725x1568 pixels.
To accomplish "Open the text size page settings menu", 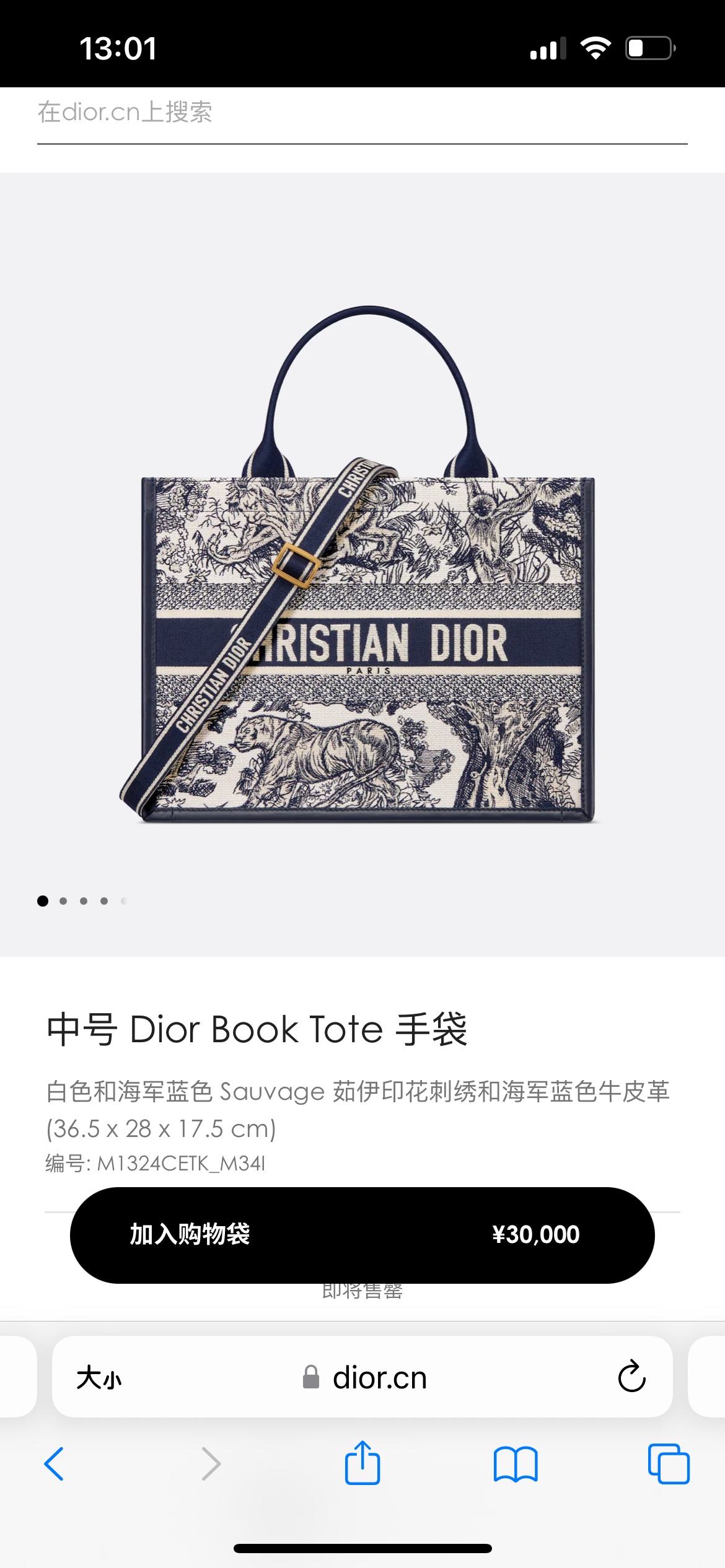I will [99, 1378].
